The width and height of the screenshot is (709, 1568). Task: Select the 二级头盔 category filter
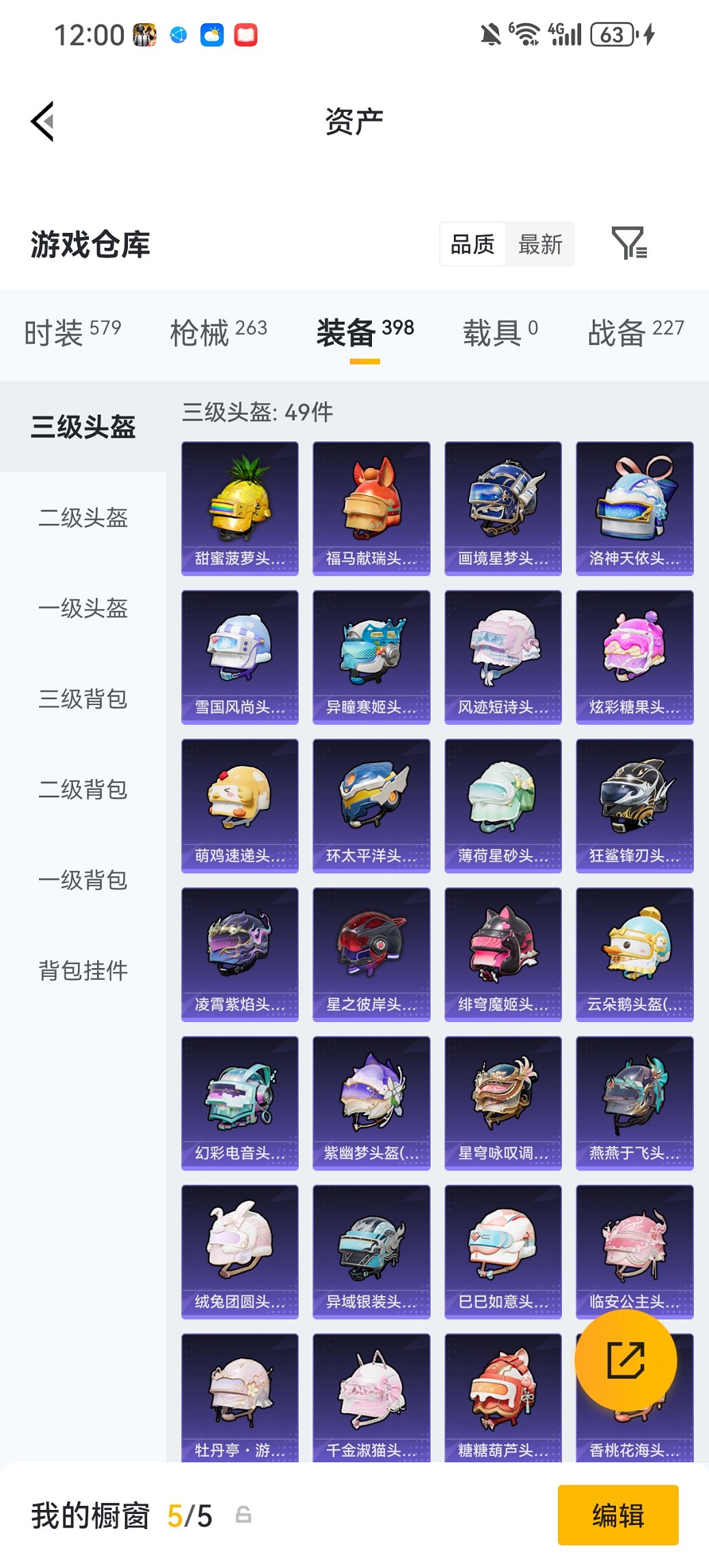click(82, 519)
